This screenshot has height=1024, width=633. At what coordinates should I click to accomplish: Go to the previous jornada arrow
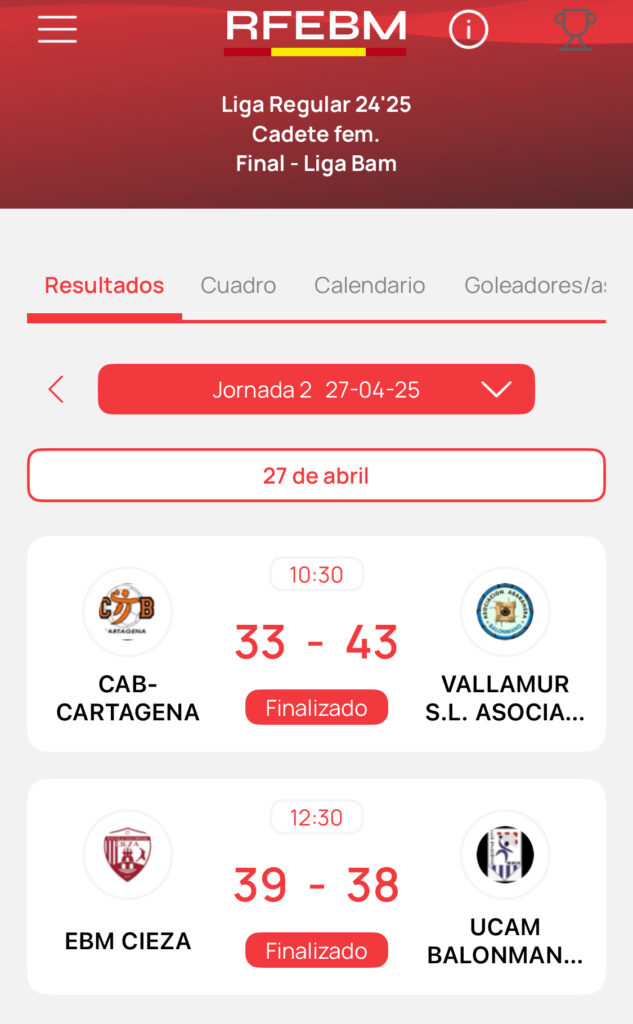point(56,389)
